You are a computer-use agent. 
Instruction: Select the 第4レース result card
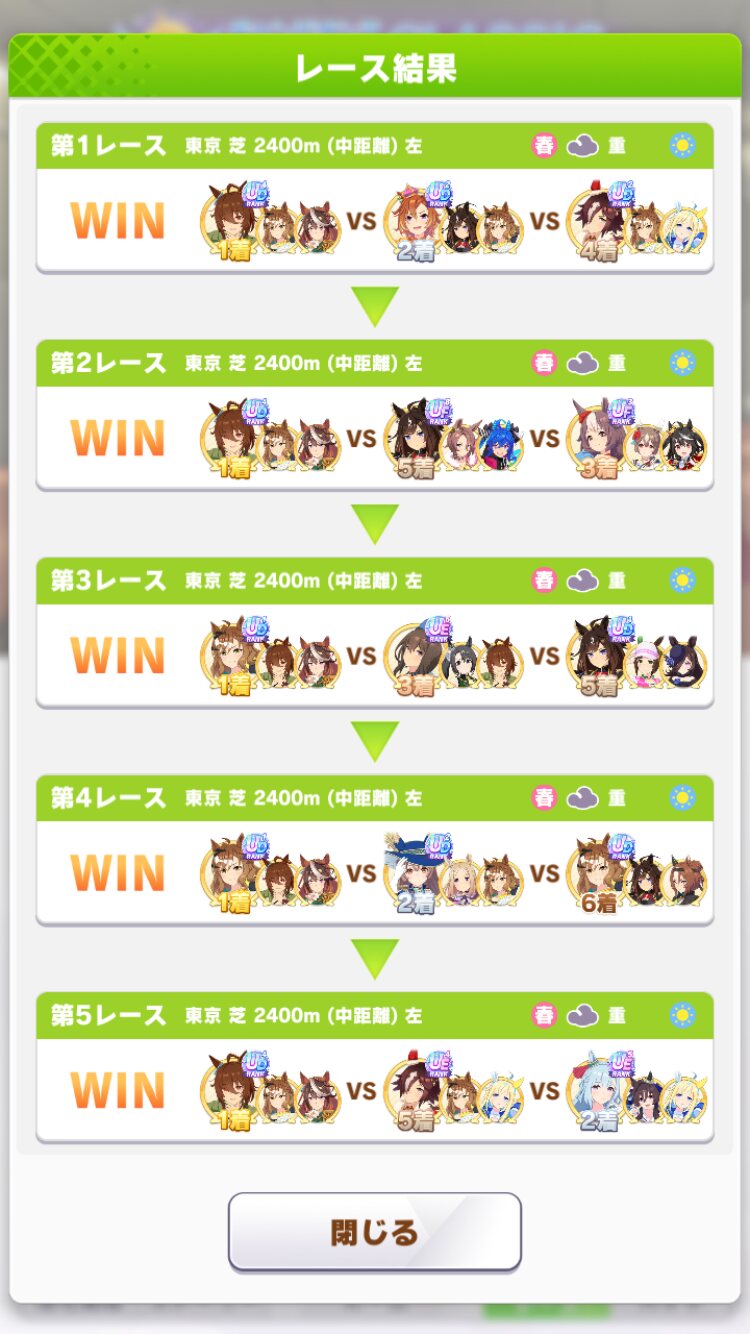(375, 850)
